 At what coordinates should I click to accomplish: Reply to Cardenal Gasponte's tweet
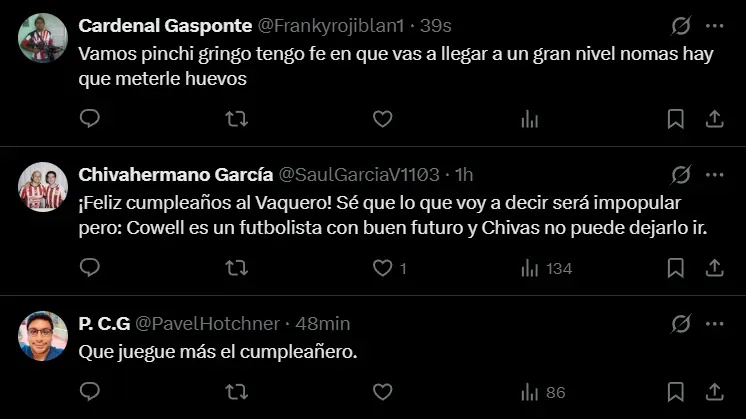(x=90, y=119)
